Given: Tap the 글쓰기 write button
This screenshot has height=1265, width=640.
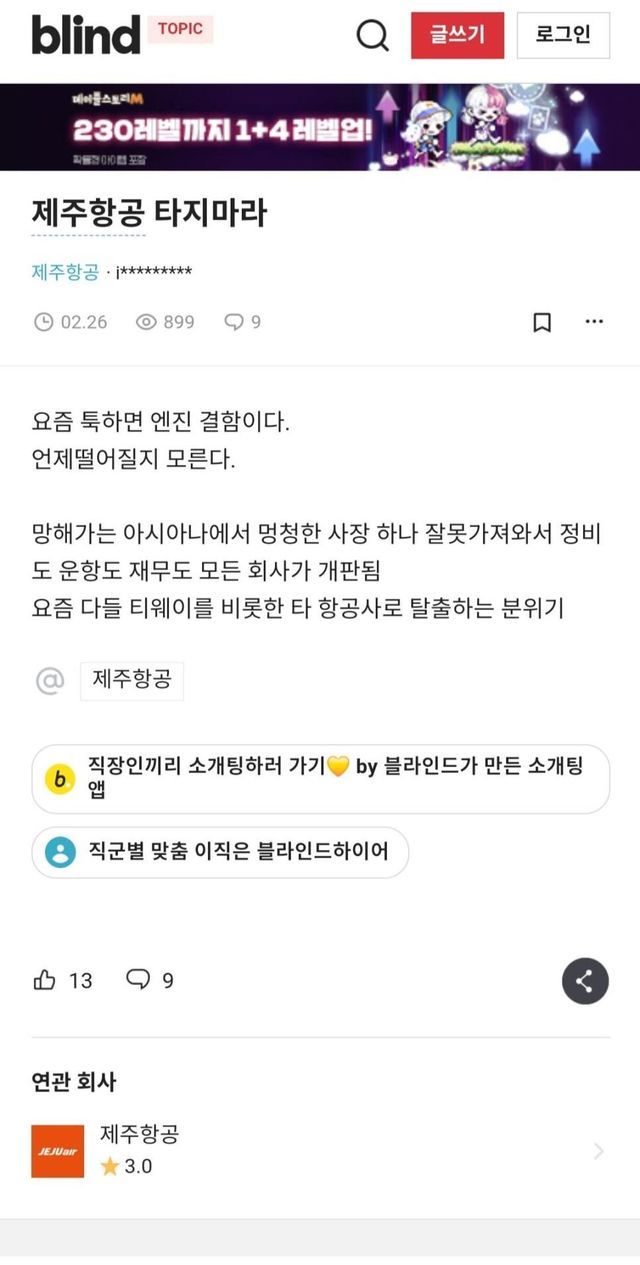Looking at the screenshot, I should pyautogui.click(x=457, y=35).
